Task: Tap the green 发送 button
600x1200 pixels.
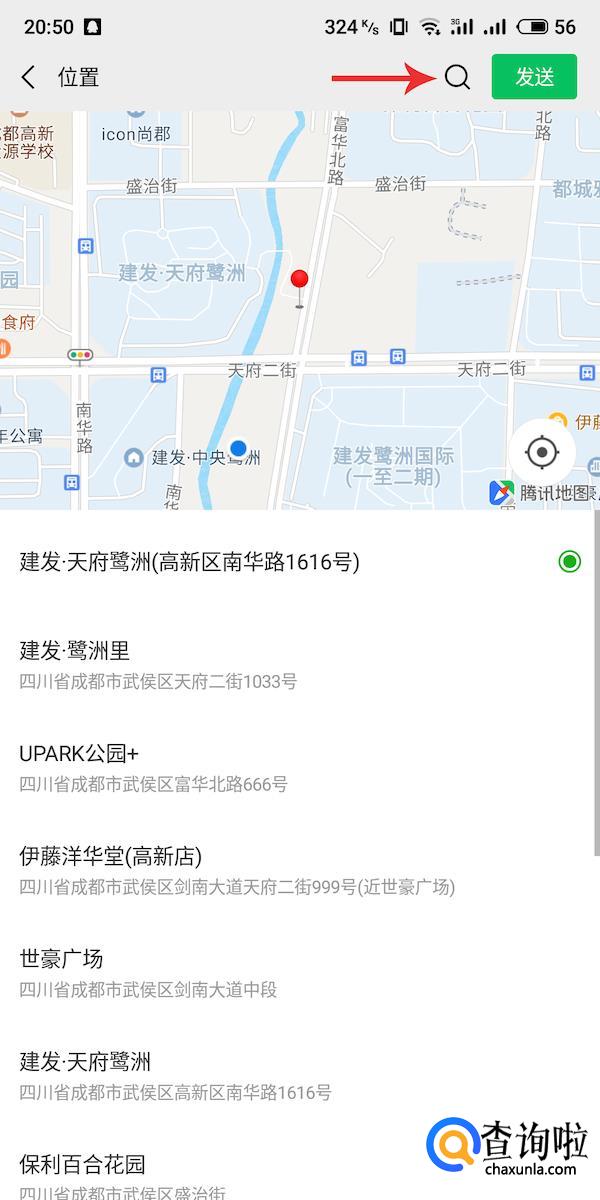Action: [x=534, y=77]
